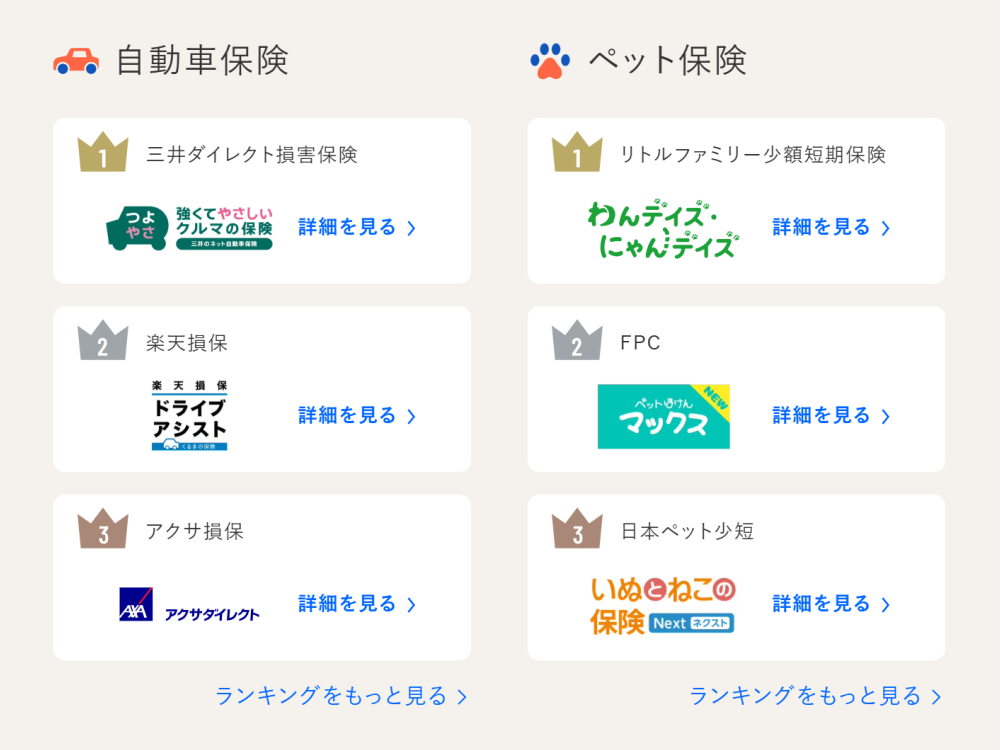This screenshot has width=1000, height=750.
Task: Open 詳細を見る for 日本ペット少短
Action: [x=830, y=603]
